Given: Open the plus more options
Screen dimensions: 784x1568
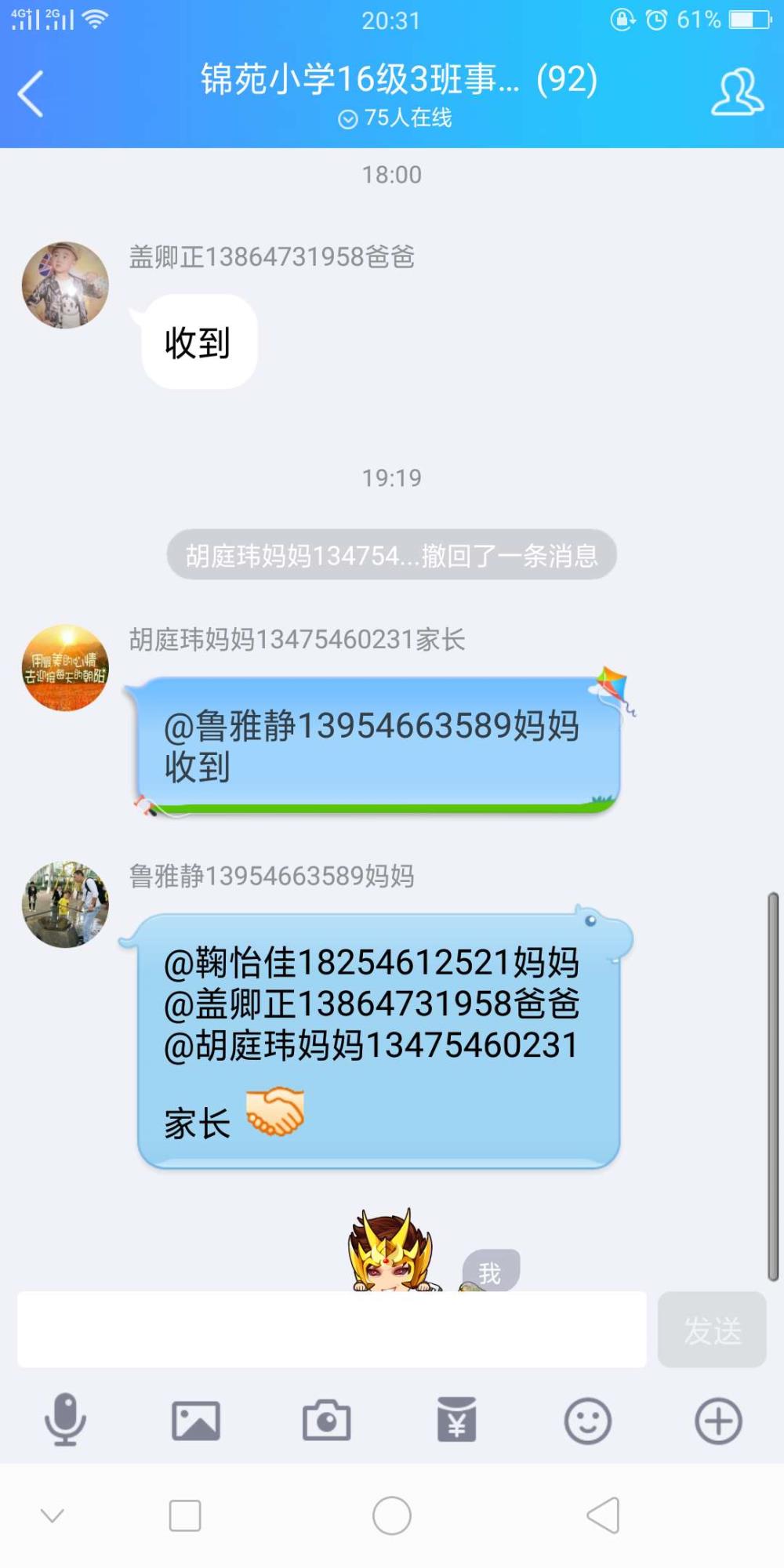Looking at the screenshot, I should 718,1421.
